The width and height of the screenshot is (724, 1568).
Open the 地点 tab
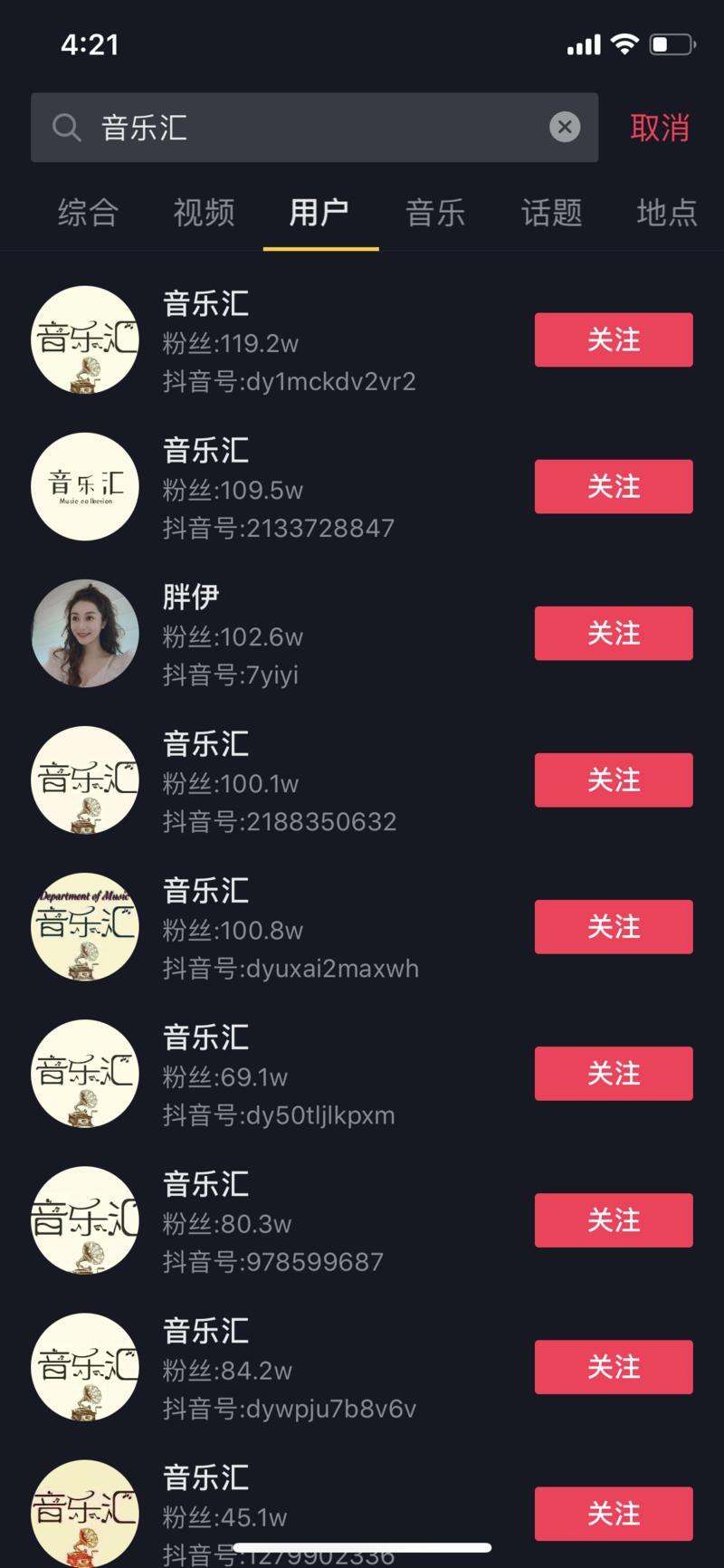coord(666,214)
